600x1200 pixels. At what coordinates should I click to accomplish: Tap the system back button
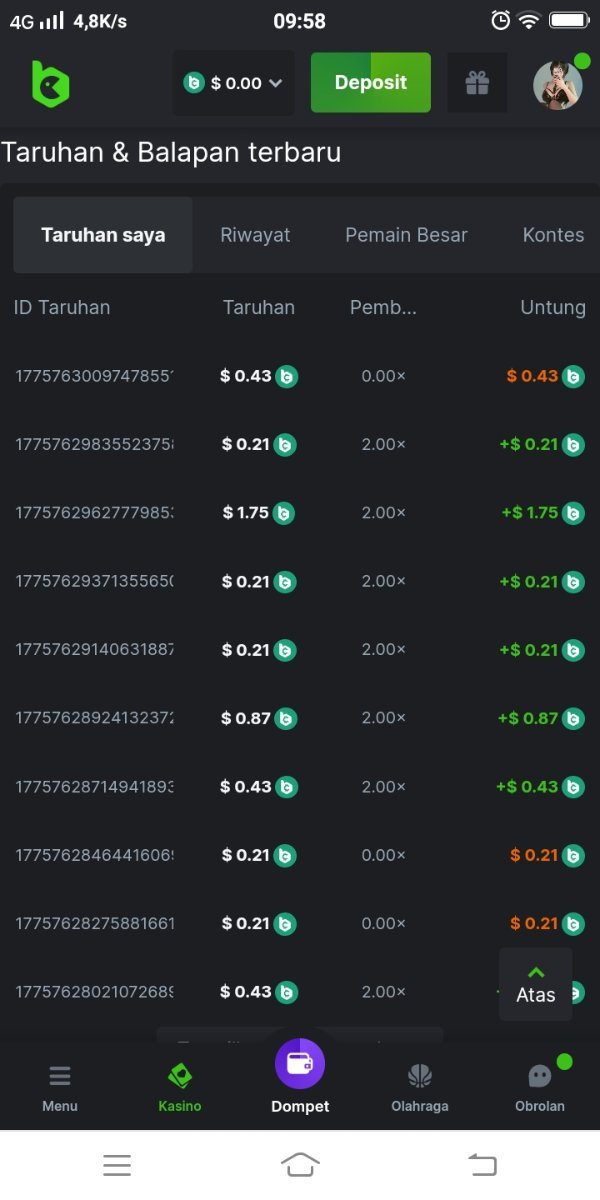(483, 1163)
